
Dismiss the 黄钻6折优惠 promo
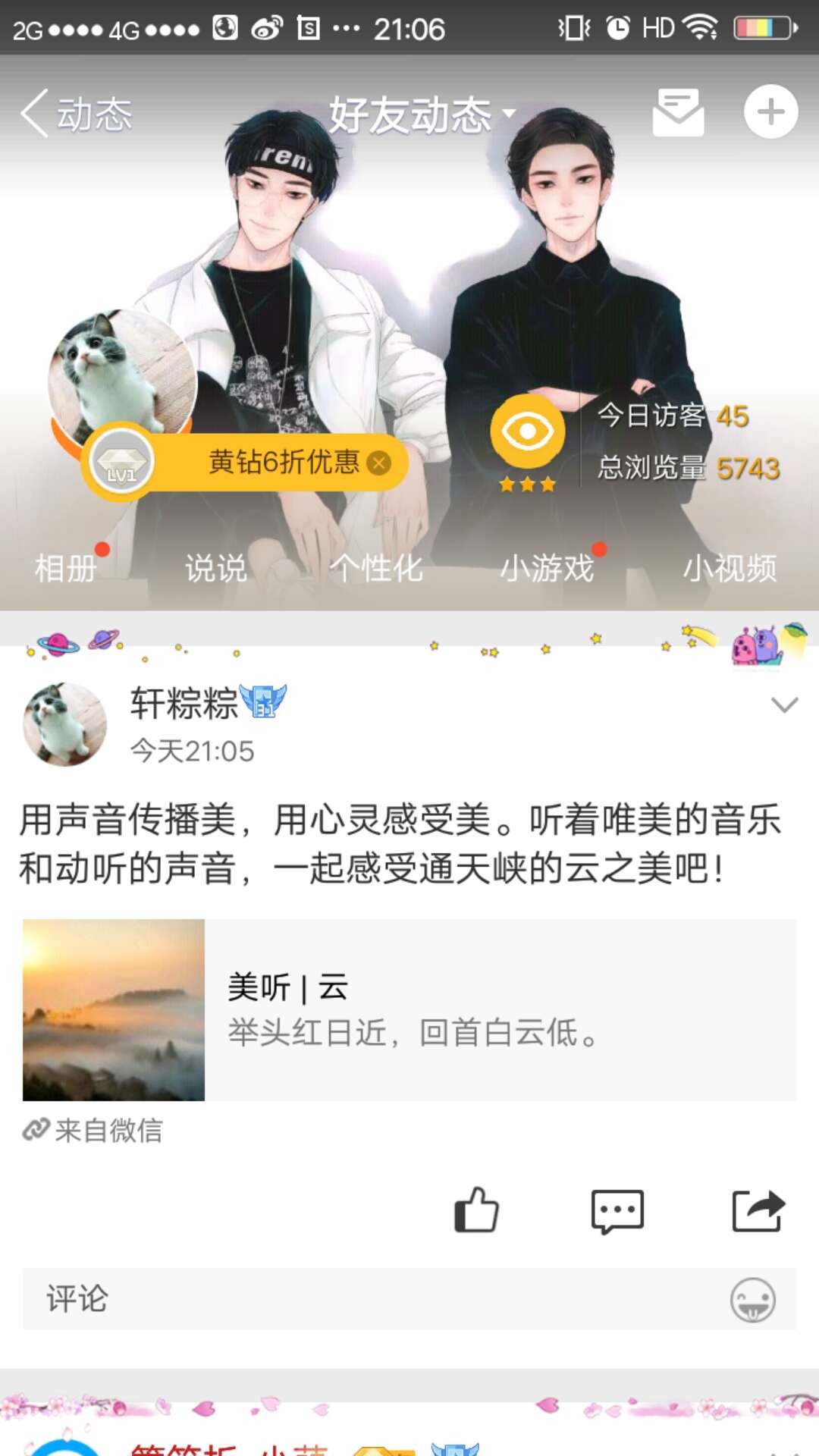379,463
